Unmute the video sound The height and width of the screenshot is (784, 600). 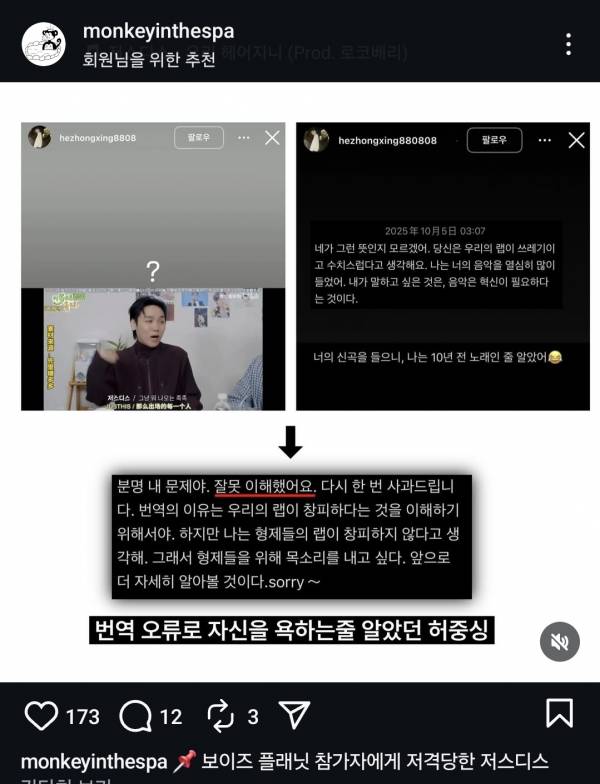coord(559,641)
